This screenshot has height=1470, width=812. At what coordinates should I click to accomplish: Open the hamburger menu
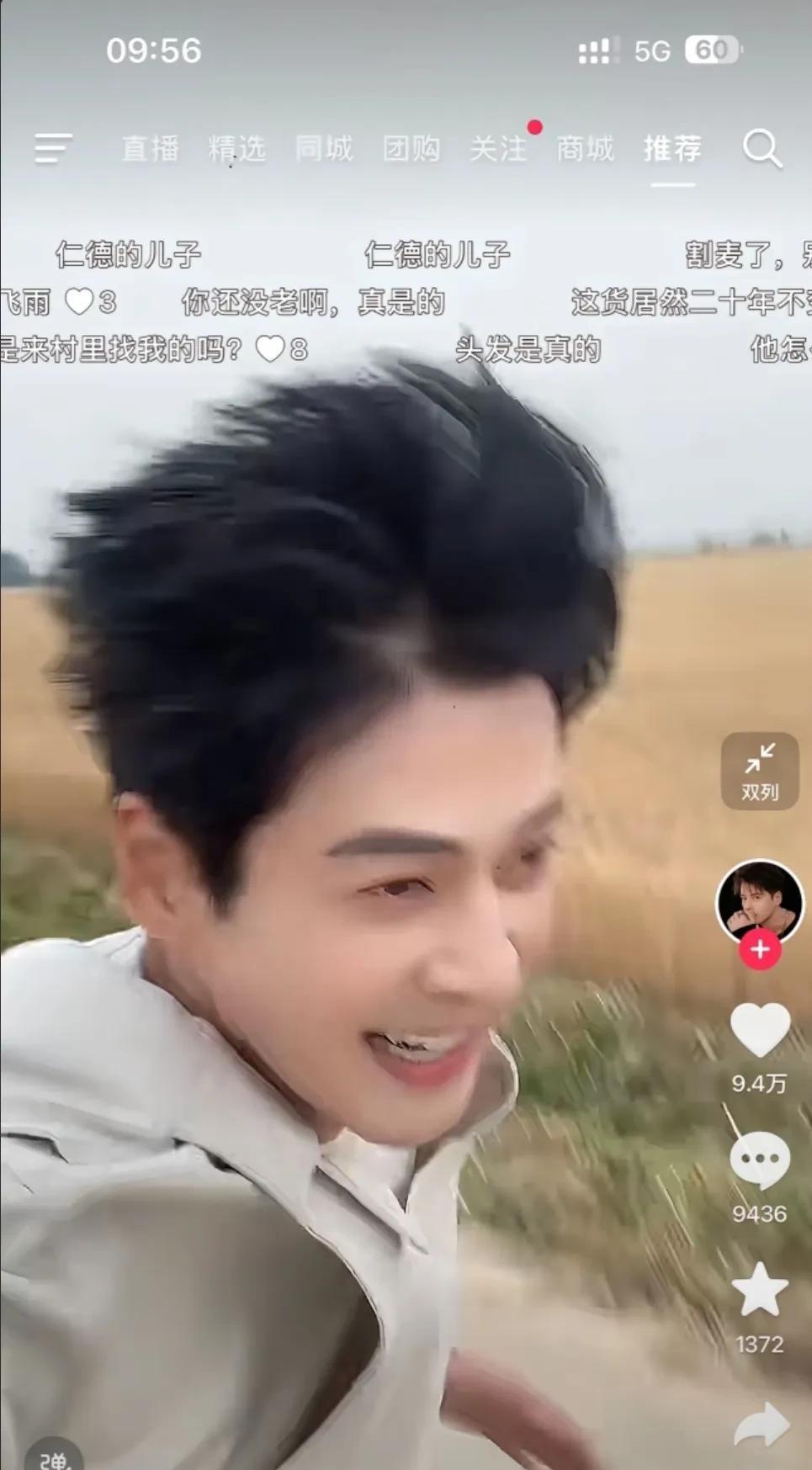pos(53,149)
